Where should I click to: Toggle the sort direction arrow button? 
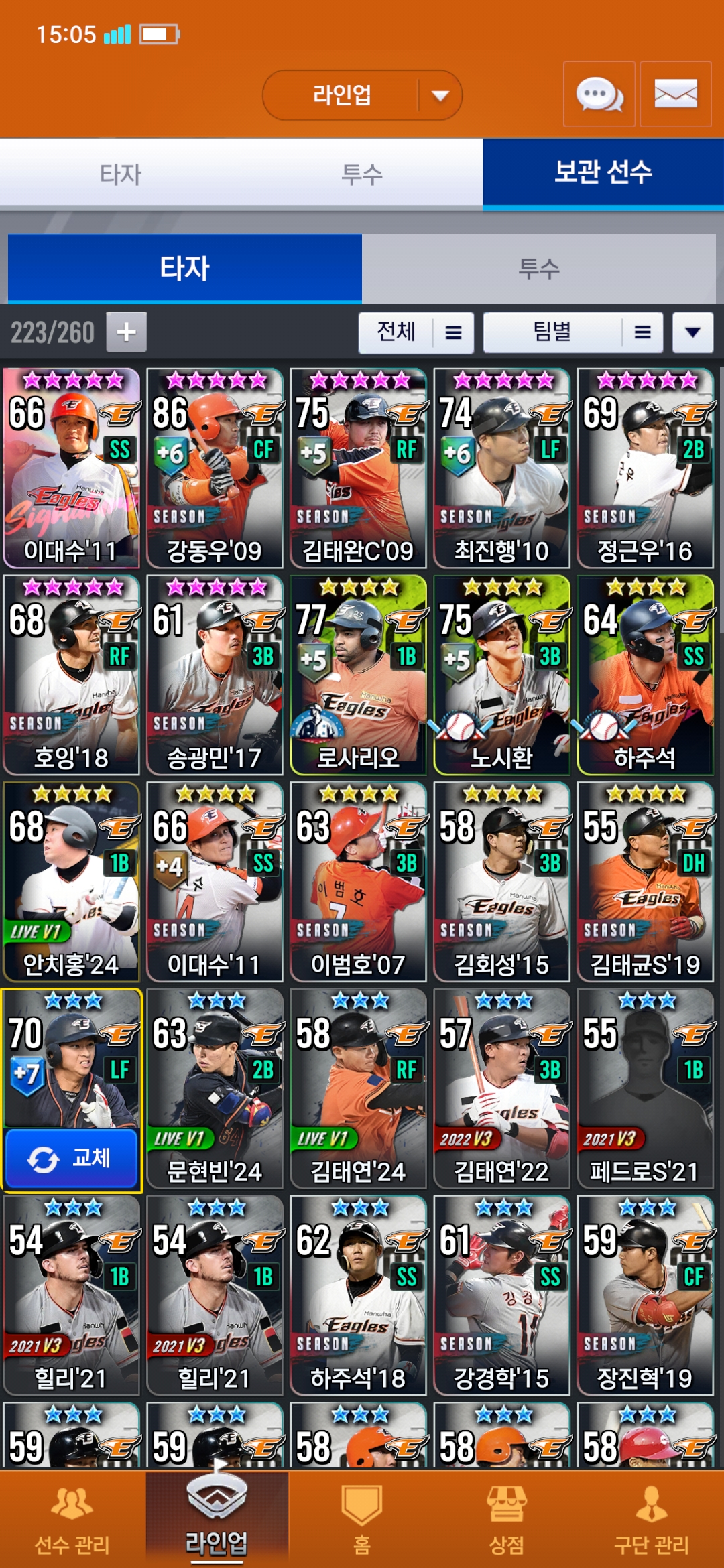coord(692,332)
